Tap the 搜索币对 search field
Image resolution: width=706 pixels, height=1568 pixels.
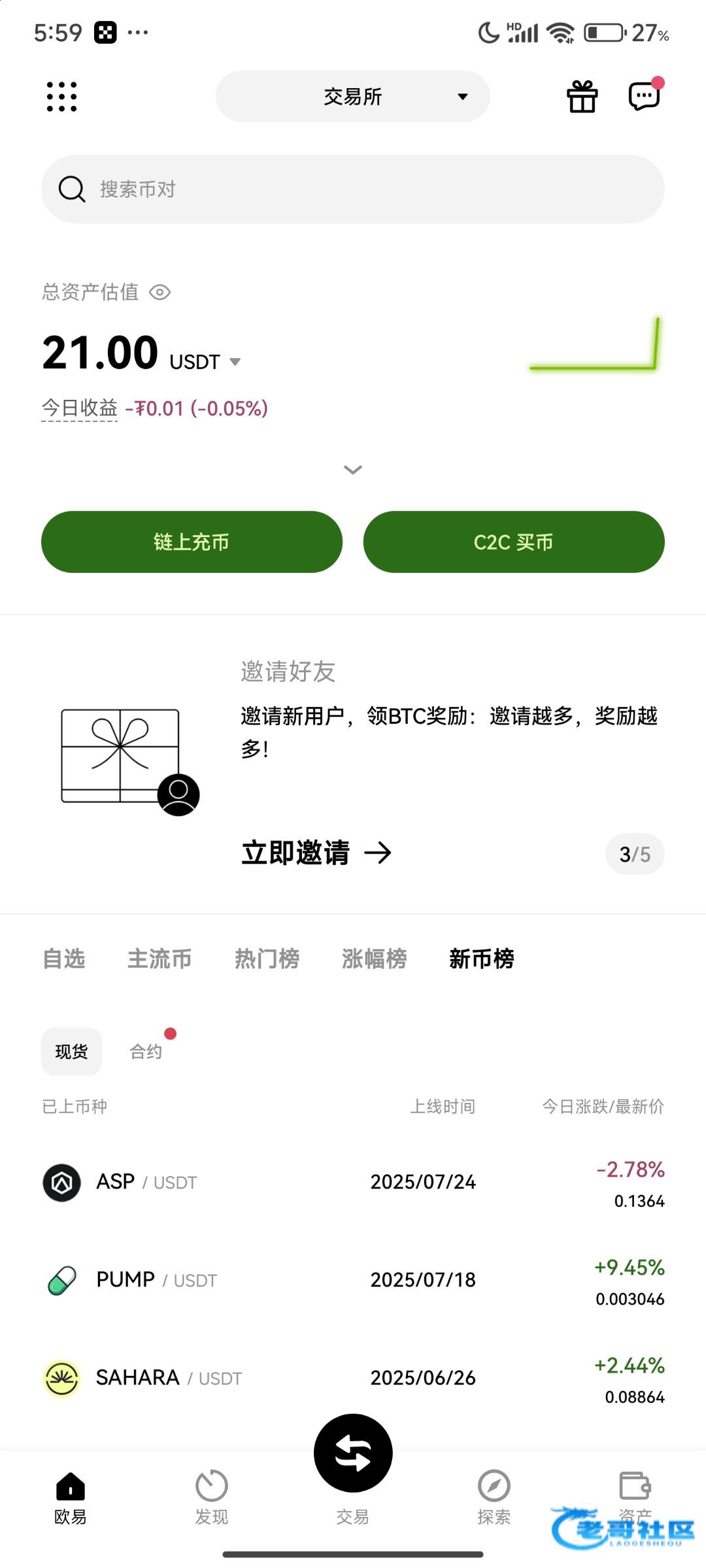coord(353,189)
